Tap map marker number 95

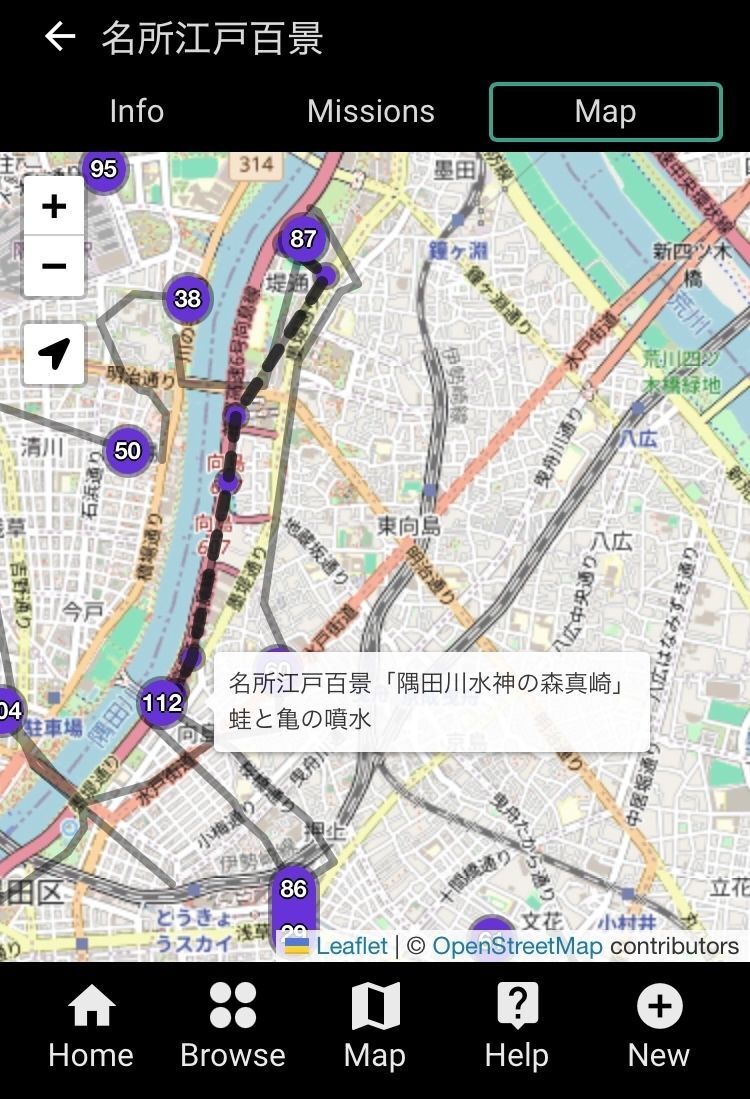(104, 169)
